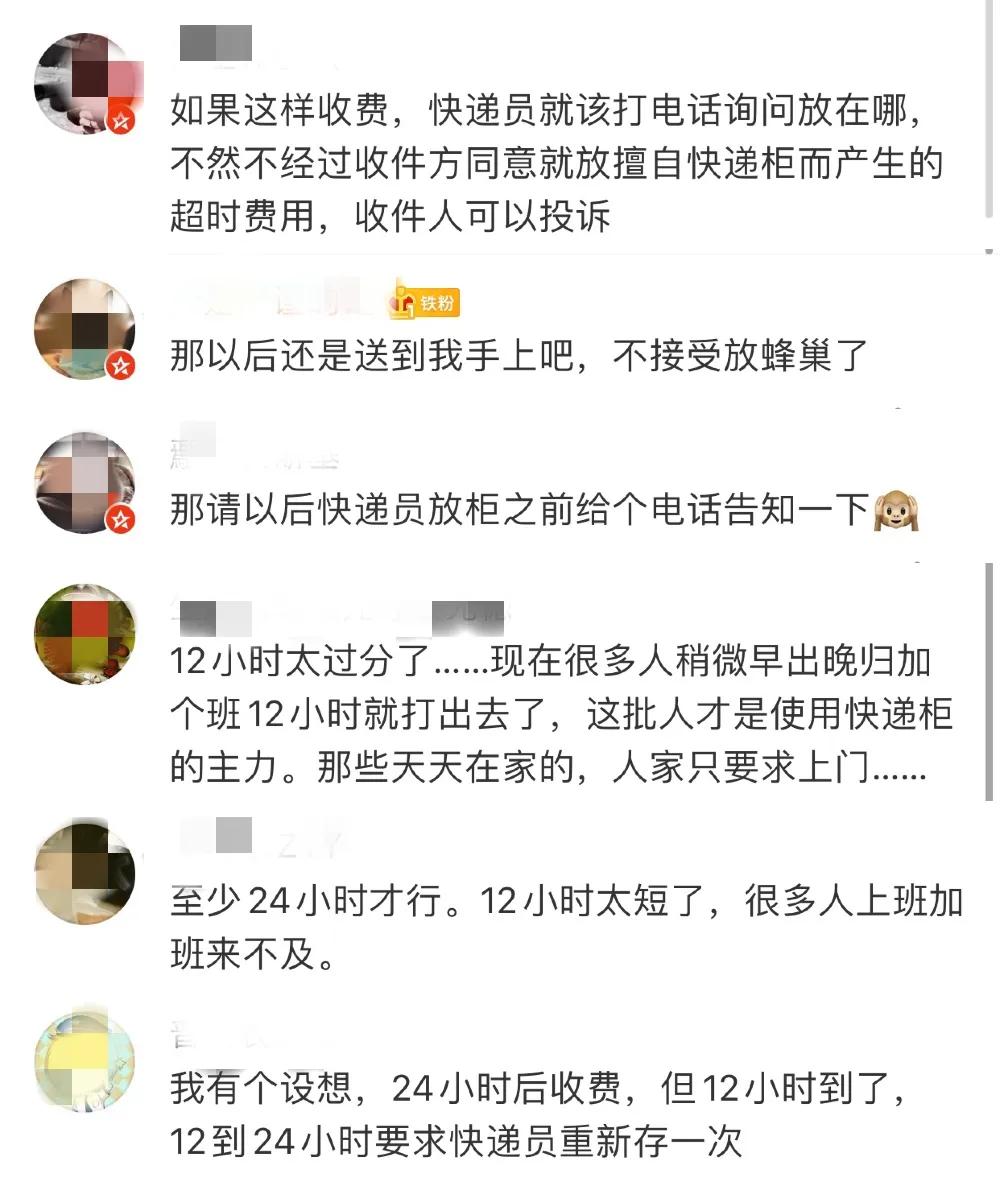1000x1177 pixels.
Task: Click the fifth commenter's username
Action: (255, 840)
